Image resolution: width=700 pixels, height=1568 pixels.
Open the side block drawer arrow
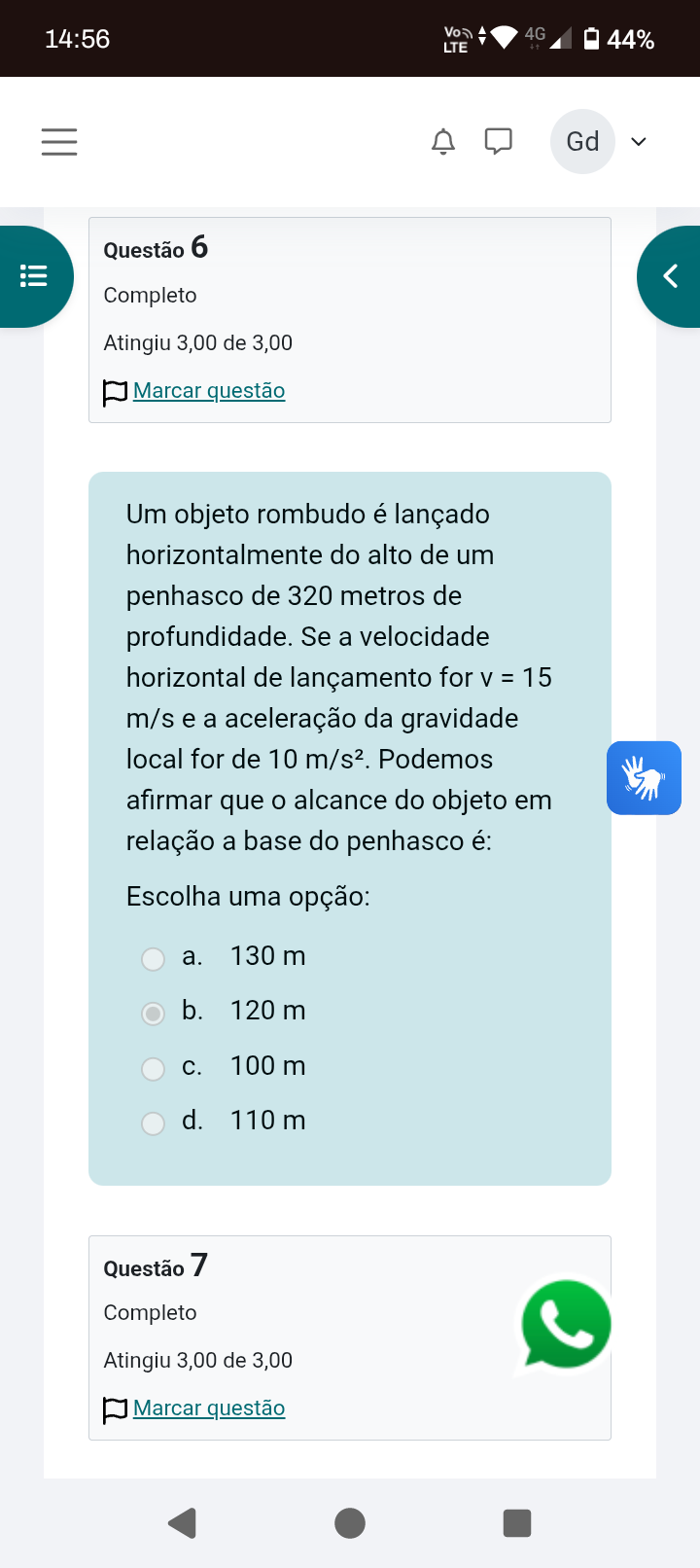point(670,276)
